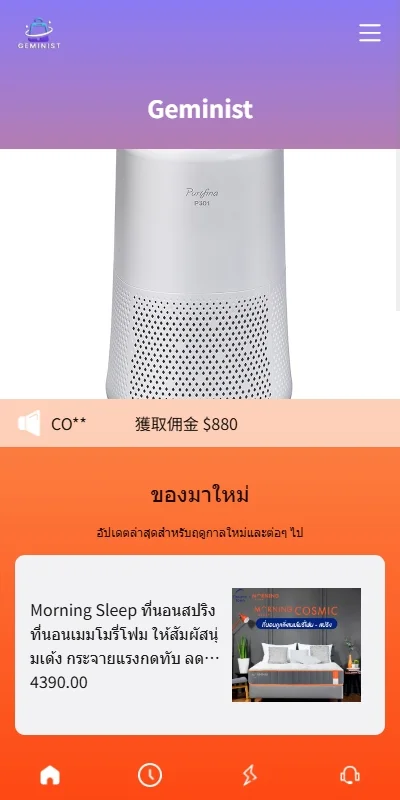The height and width of the screenshot is (800, 400).
Task: Open the lightning bolt tab
Action: (x=250, y=776)
